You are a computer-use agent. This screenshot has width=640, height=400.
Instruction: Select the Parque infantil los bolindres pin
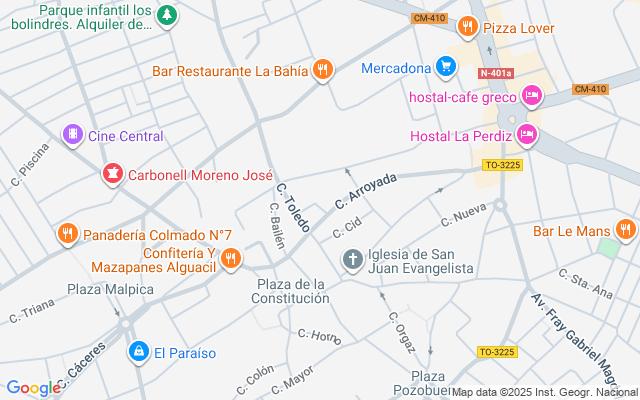(167, 14)
